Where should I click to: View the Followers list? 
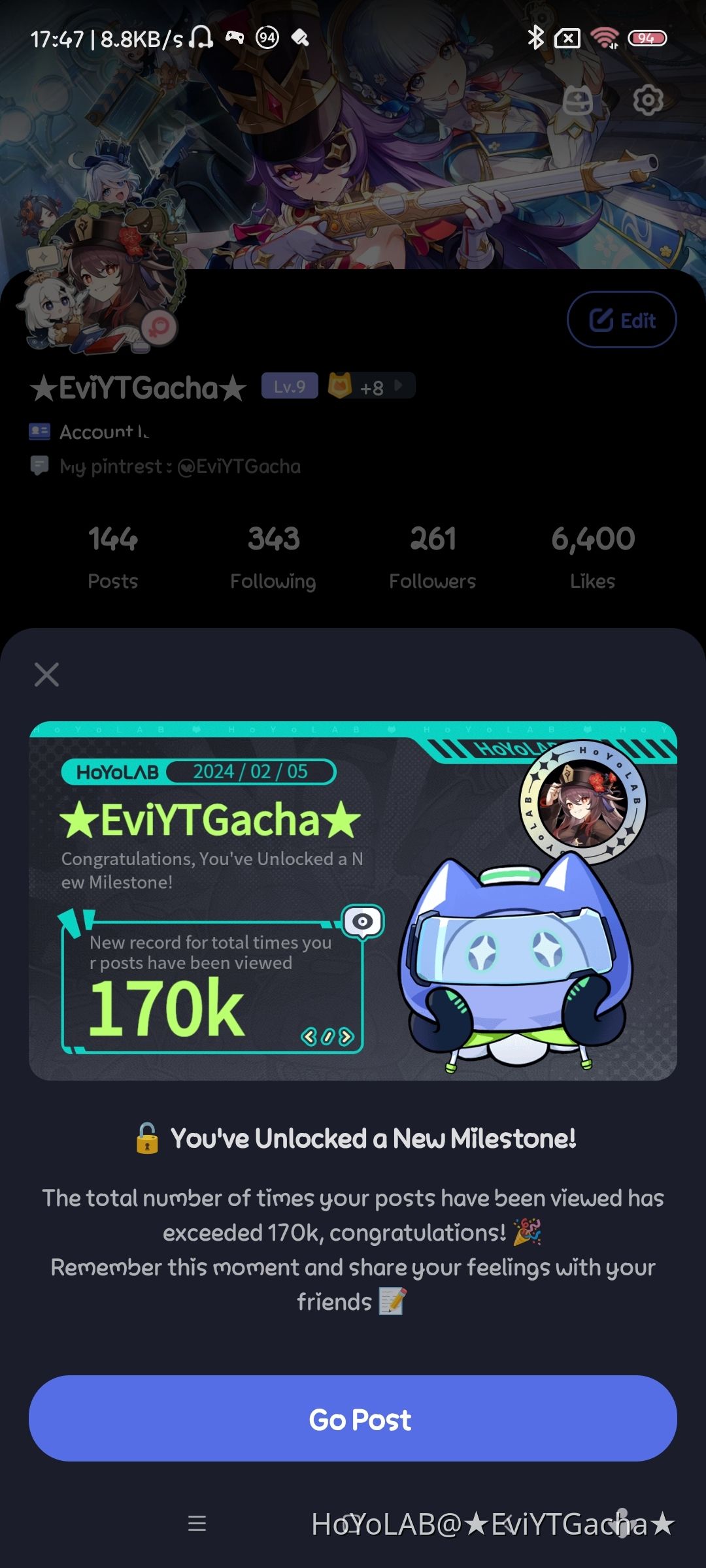[x=433, y=557]
